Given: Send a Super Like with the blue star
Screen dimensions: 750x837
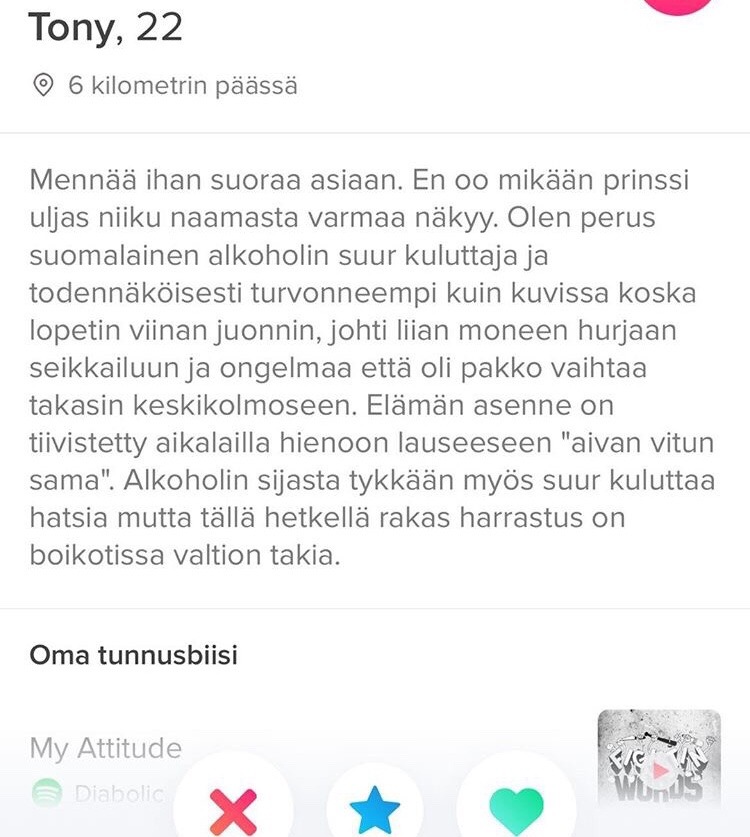Looking at the screenshot, I should click(x=376, y=806).
